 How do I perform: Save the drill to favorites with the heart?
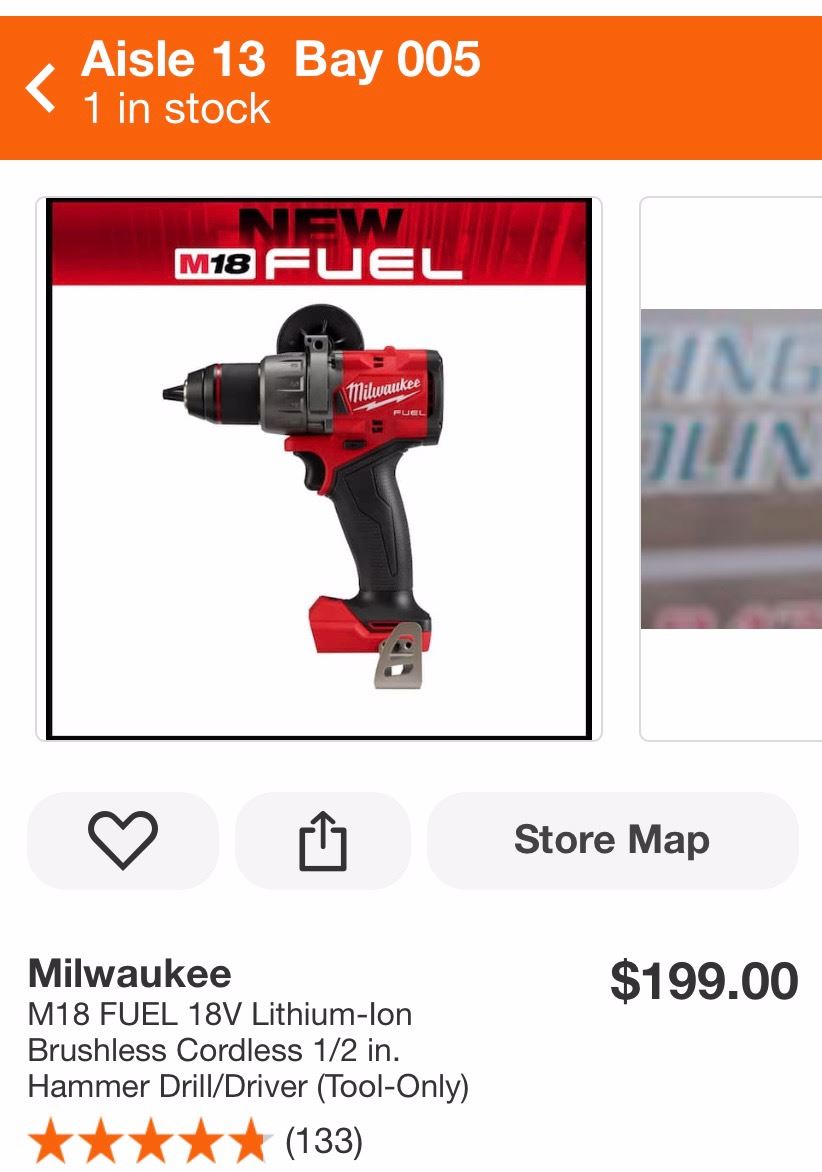pos(122,841)
